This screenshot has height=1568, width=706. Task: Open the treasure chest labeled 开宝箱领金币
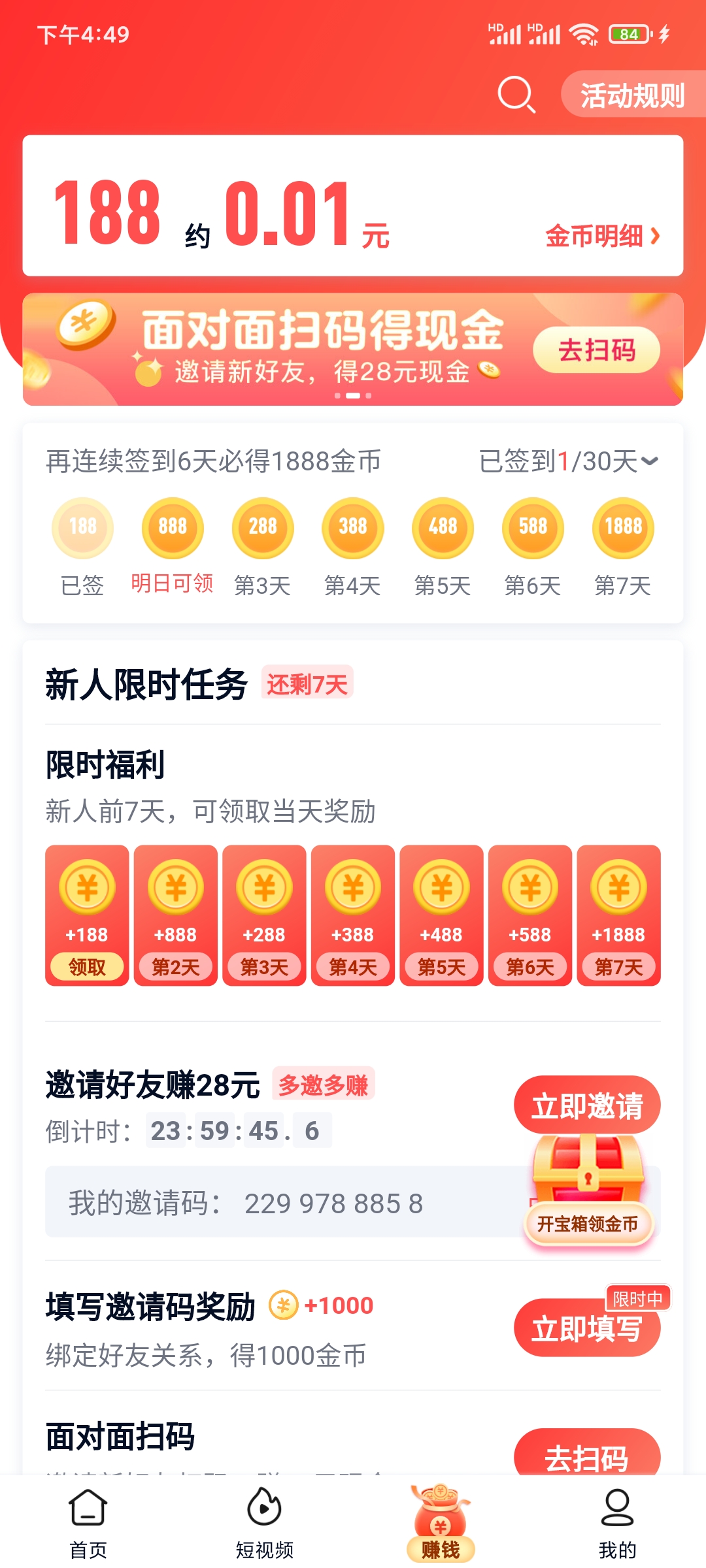click(587, 1183)
